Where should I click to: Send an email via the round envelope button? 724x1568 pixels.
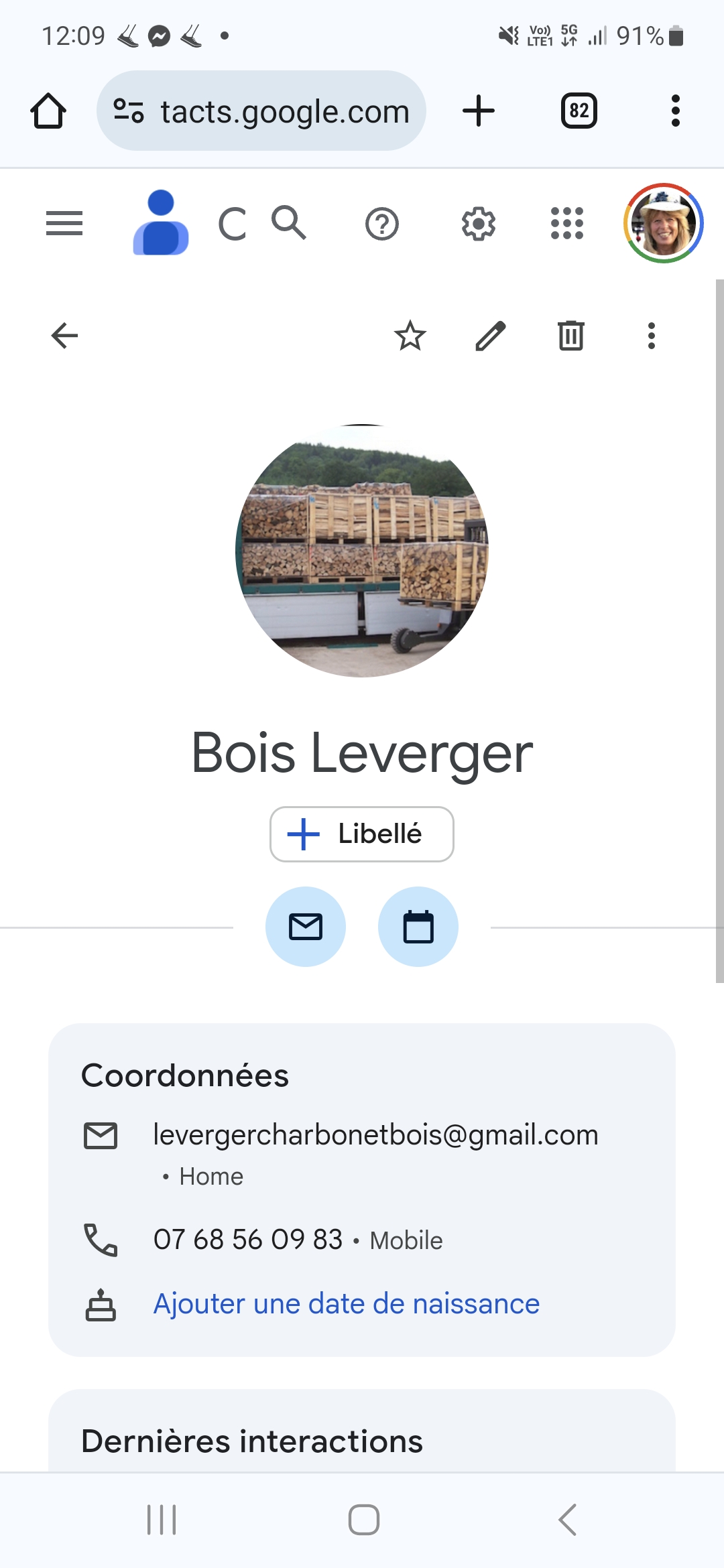pos(306,927)
